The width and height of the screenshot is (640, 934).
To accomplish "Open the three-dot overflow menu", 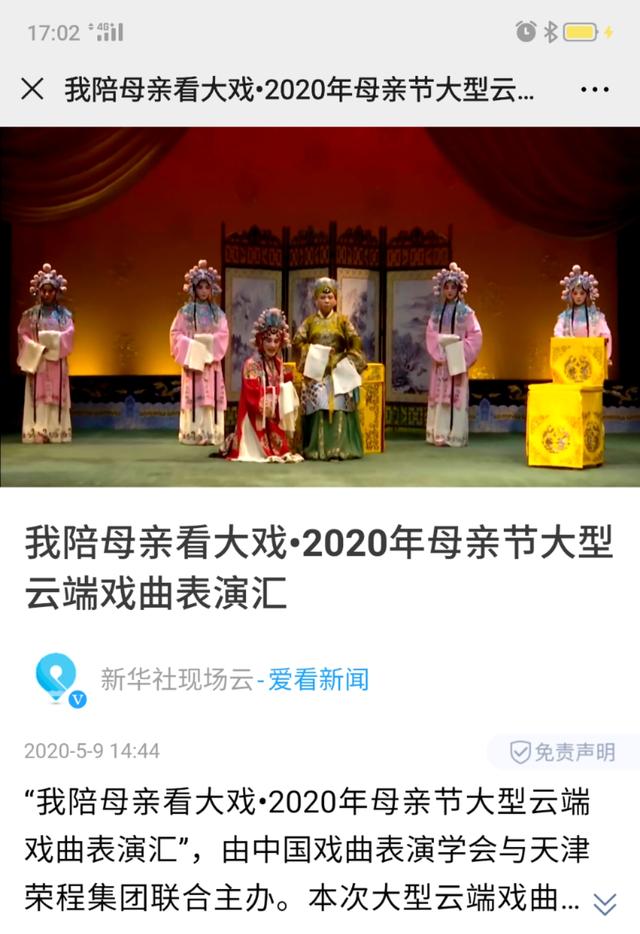I will click(594, 89).
